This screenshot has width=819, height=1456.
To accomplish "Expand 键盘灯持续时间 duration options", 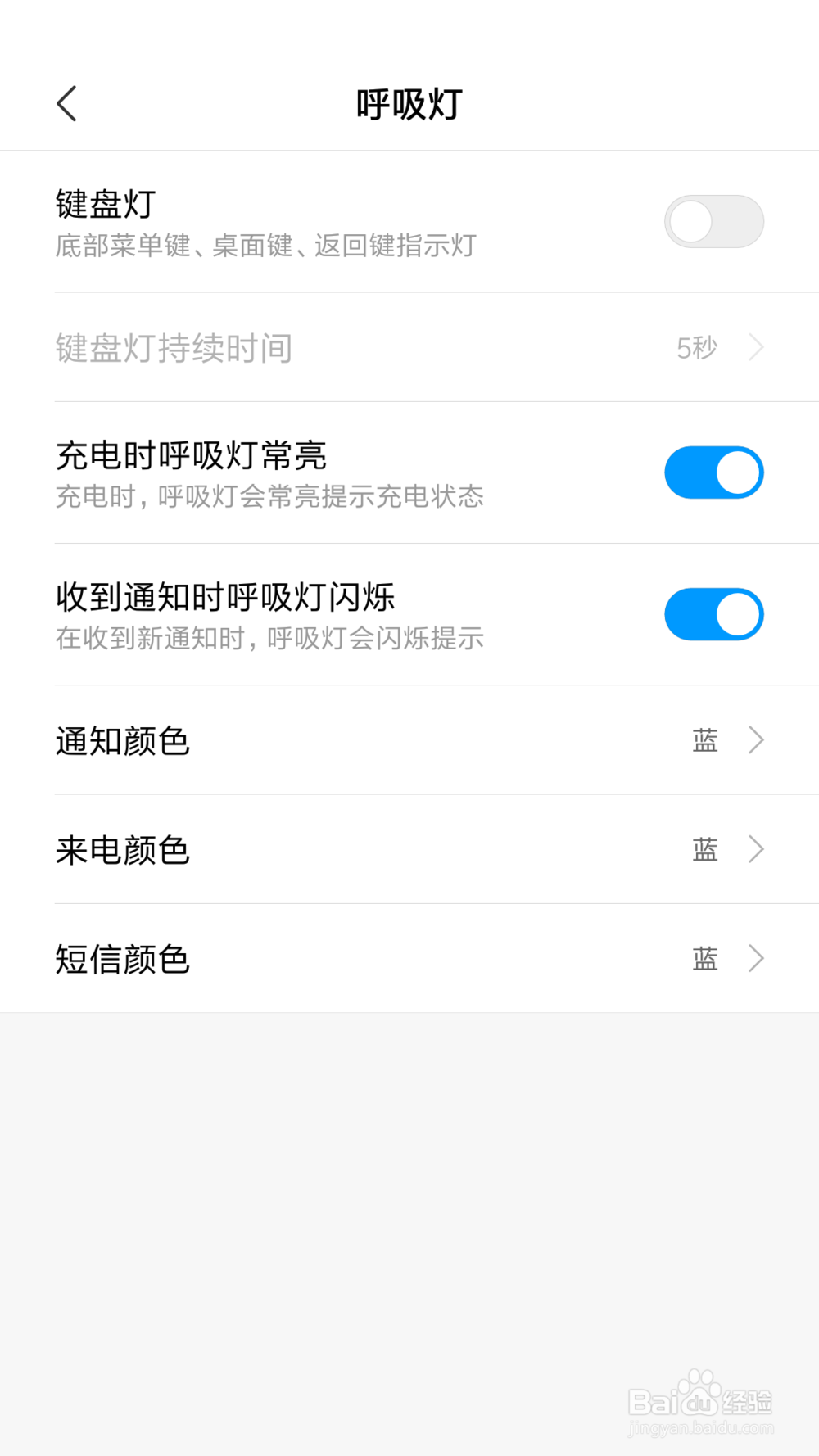I will [409, 347].
